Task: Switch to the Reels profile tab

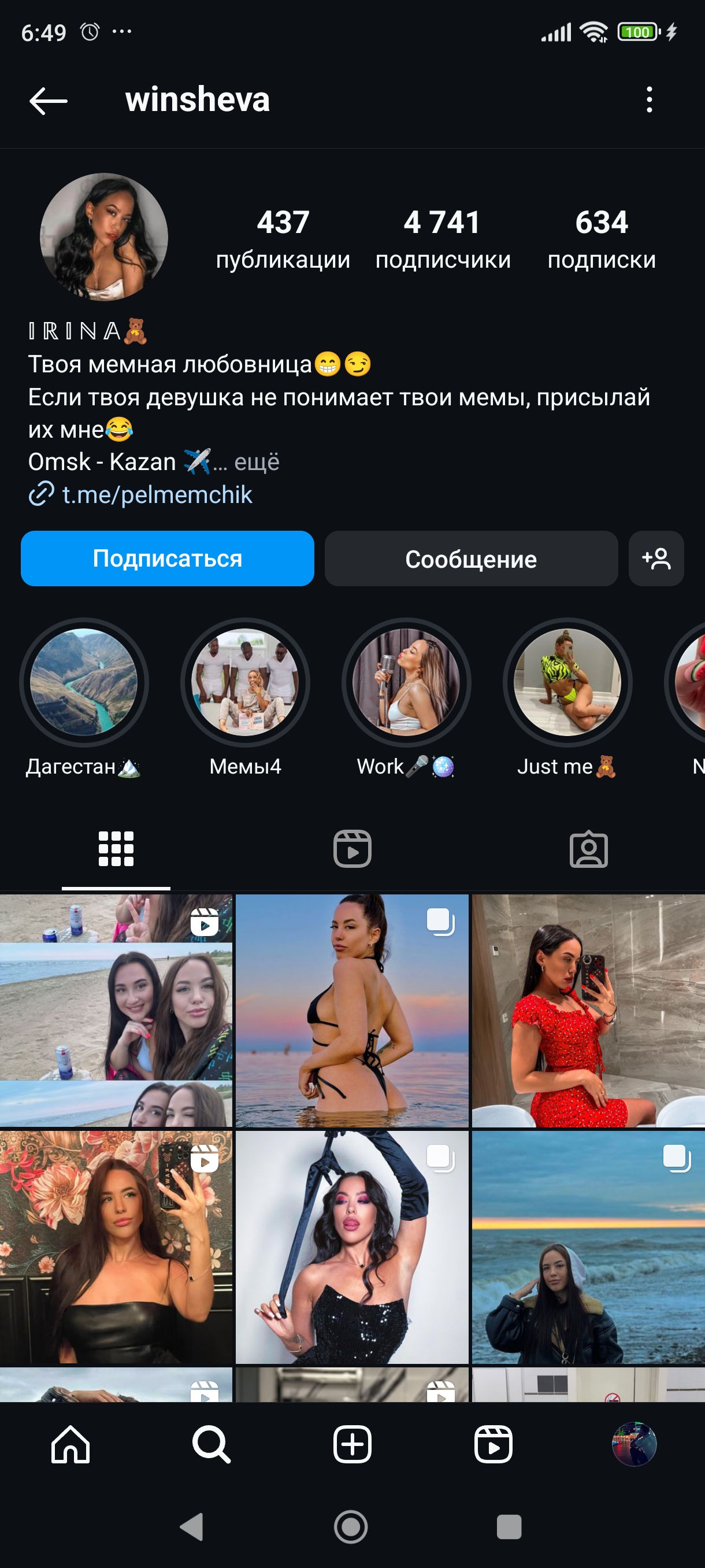Action: point(352,849)
